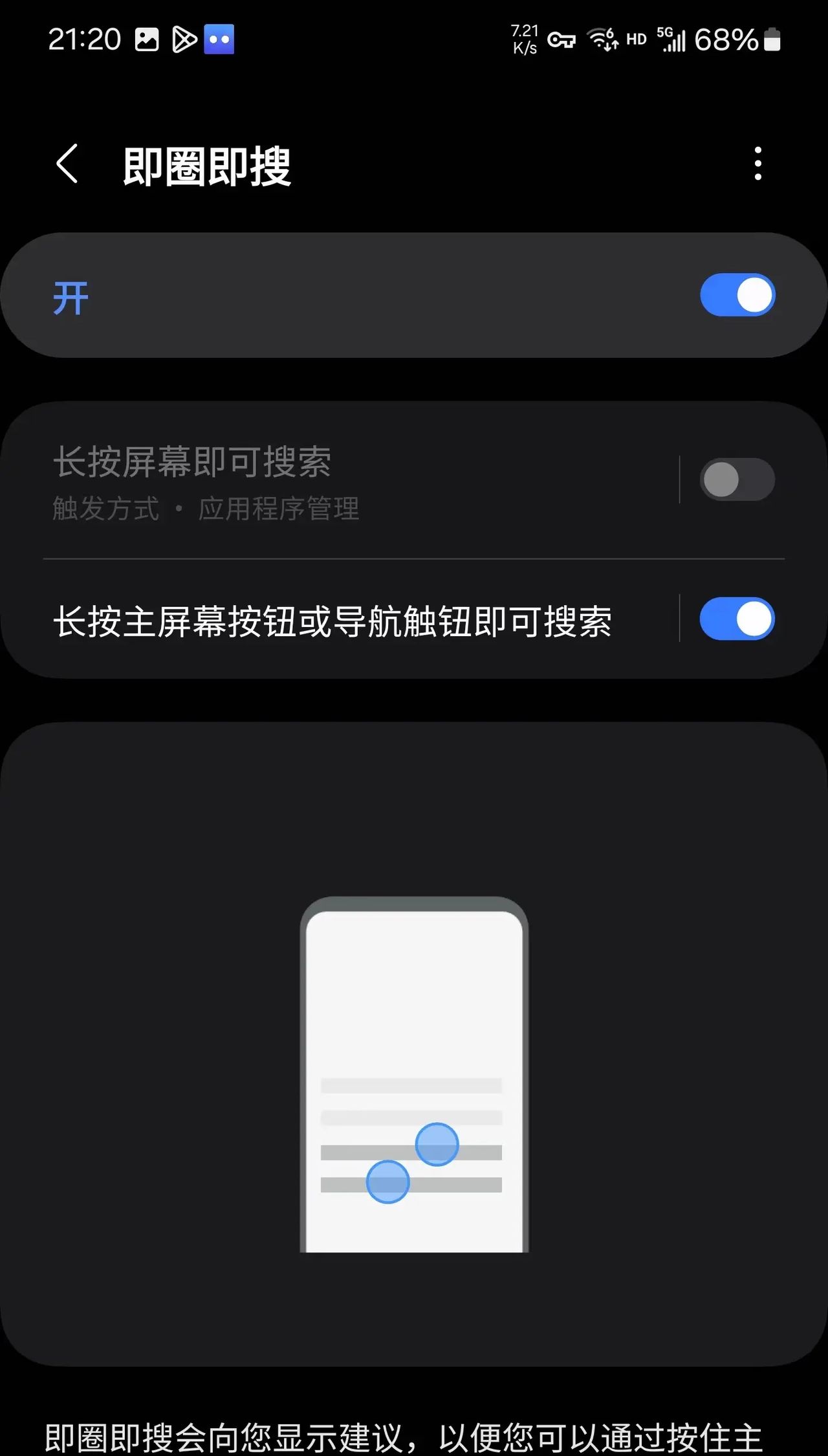The image size is (828, 1456).
Task: Click the 5G signal strength icon
Action: point(671,39)
